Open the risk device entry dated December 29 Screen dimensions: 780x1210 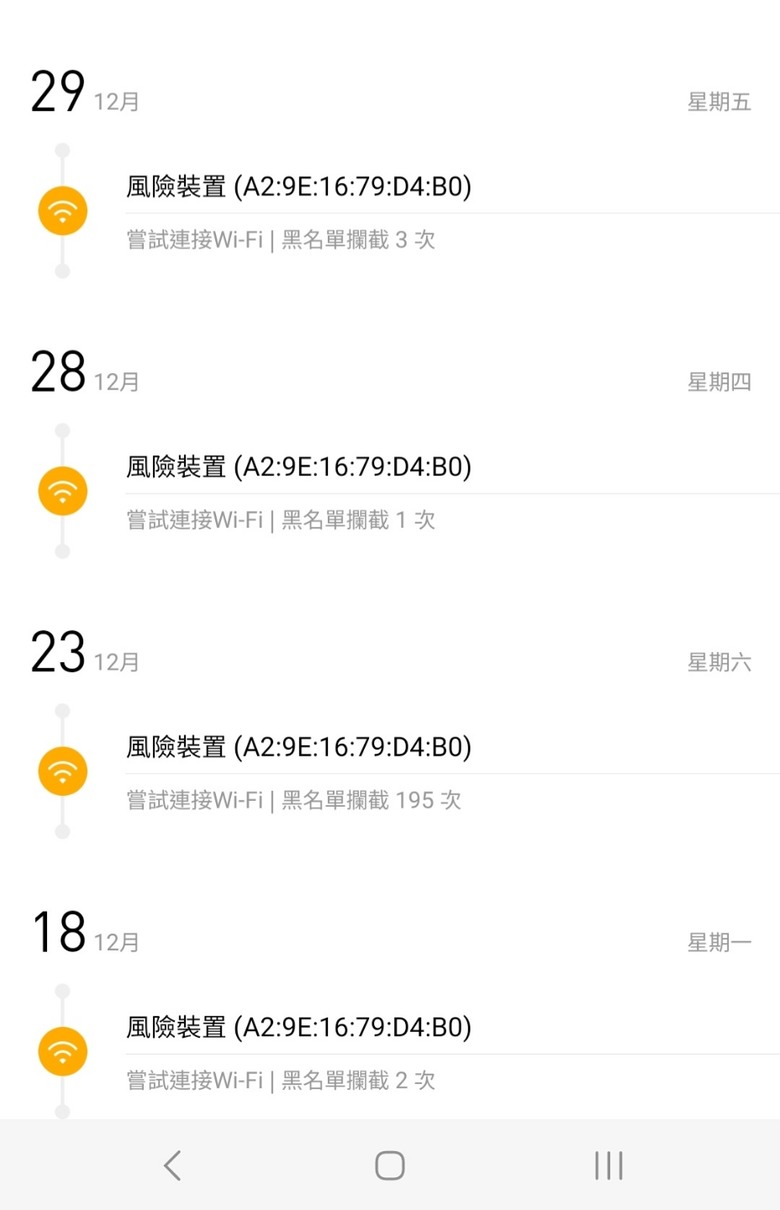tap(300, 187)
